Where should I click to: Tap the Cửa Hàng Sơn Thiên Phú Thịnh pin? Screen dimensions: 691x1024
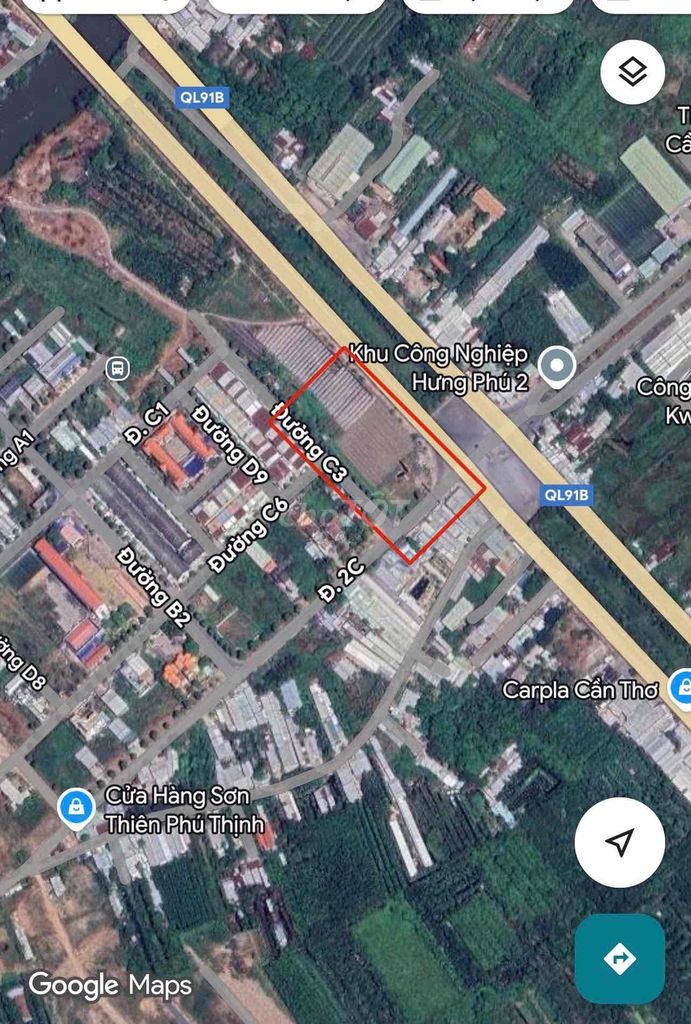[76, 807]
